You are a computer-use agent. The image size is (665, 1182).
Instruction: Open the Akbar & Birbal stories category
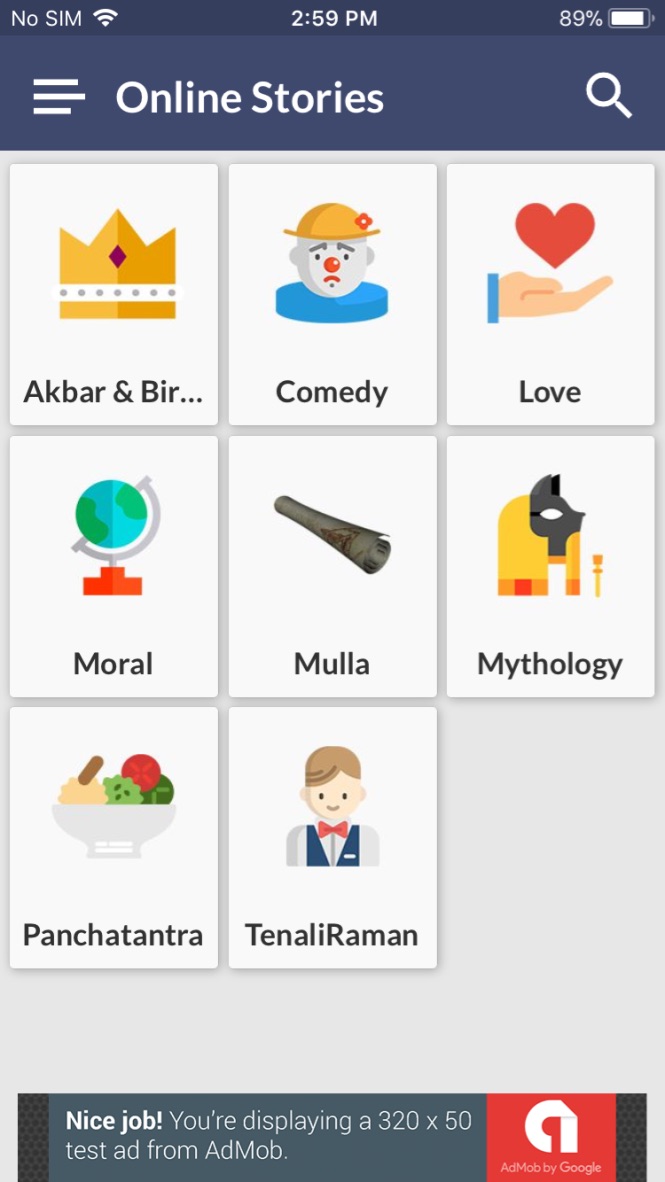tap(114, 295)
